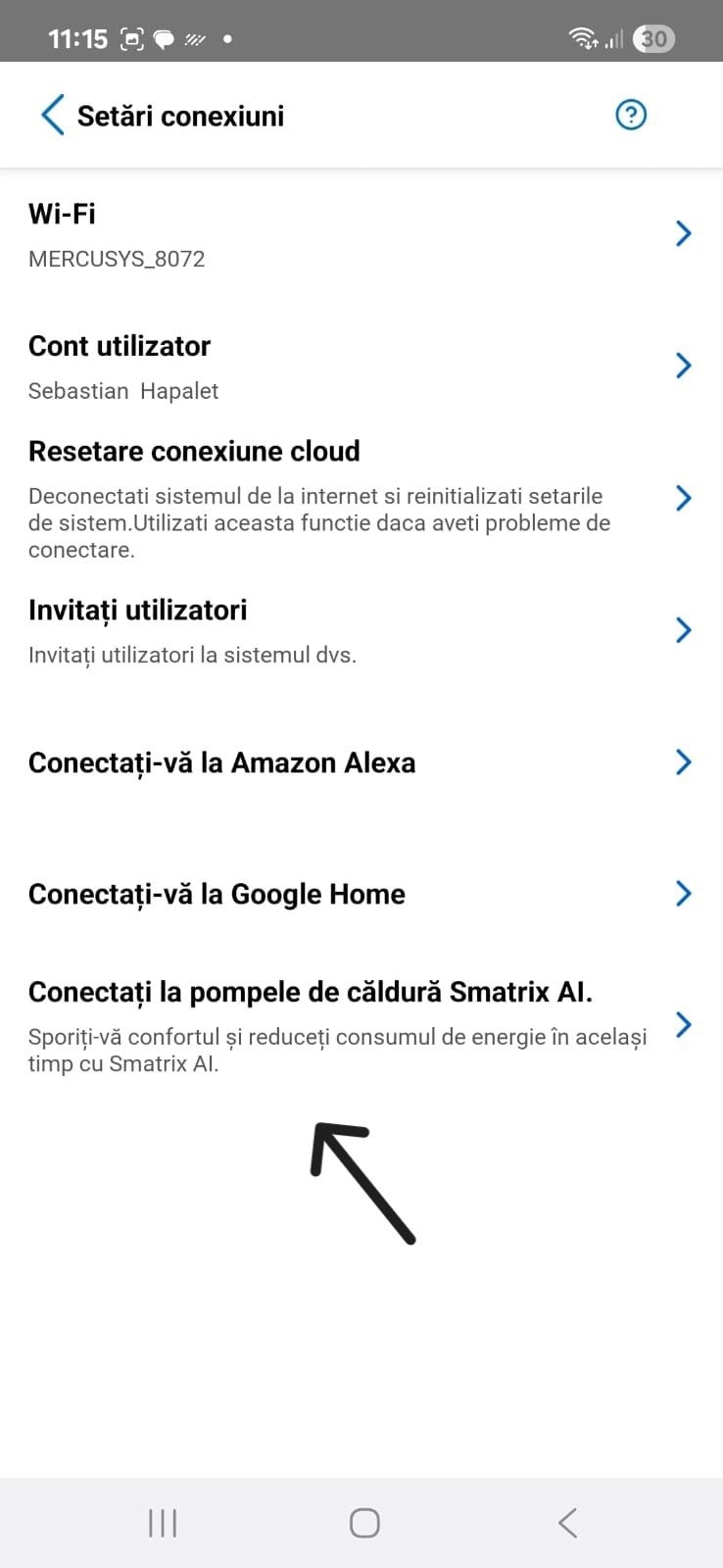Go back from Setări conexiuni
The width and height of the screenshot is (723, 1568).
[53, 116]
